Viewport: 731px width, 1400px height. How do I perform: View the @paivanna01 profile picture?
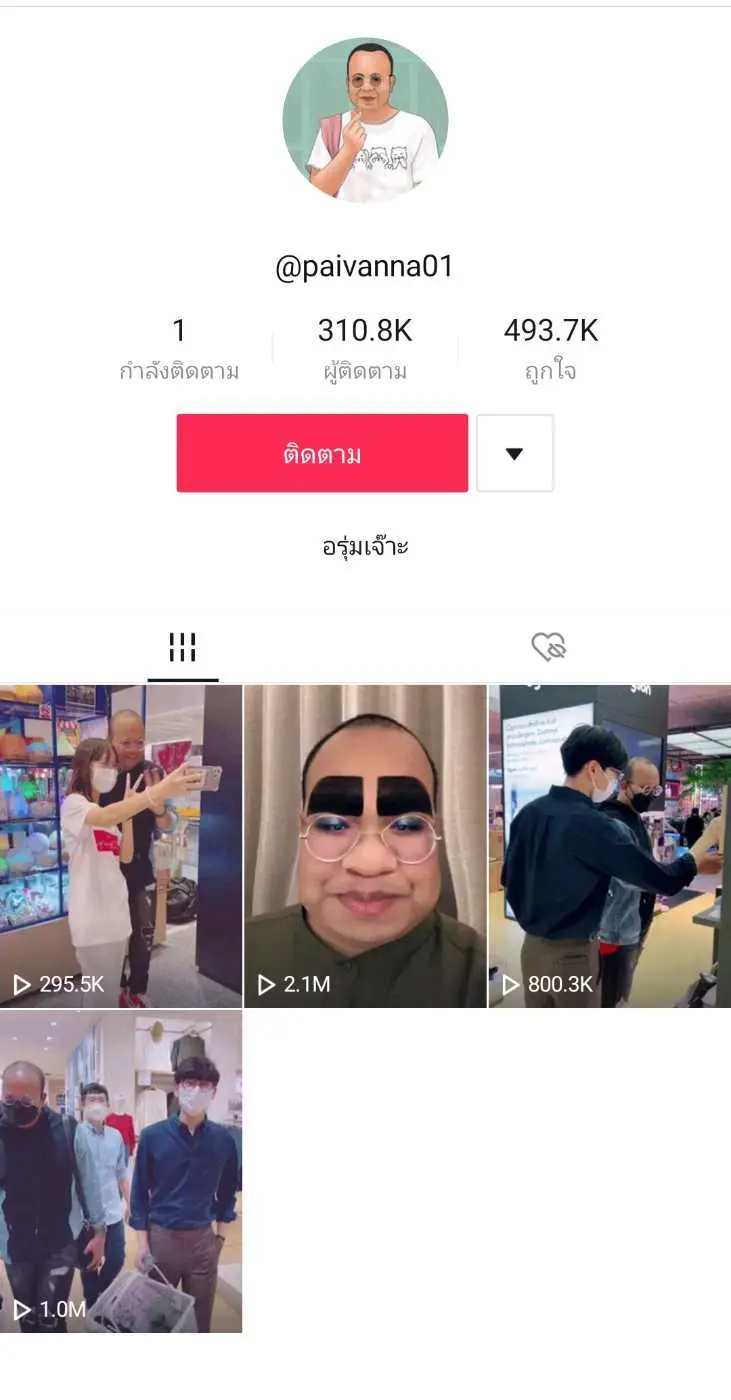point(365,120)
